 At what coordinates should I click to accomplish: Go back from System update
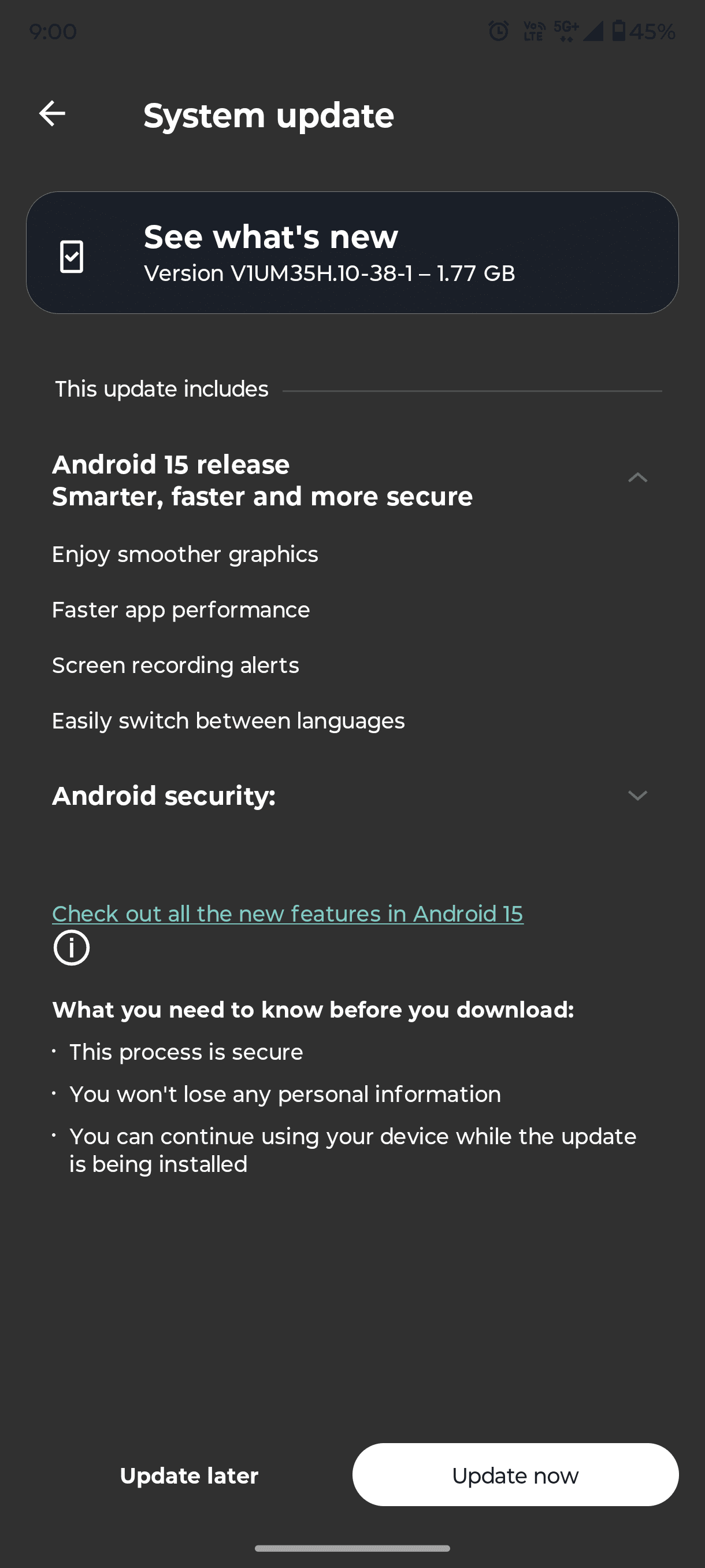[x=53, y=114]
